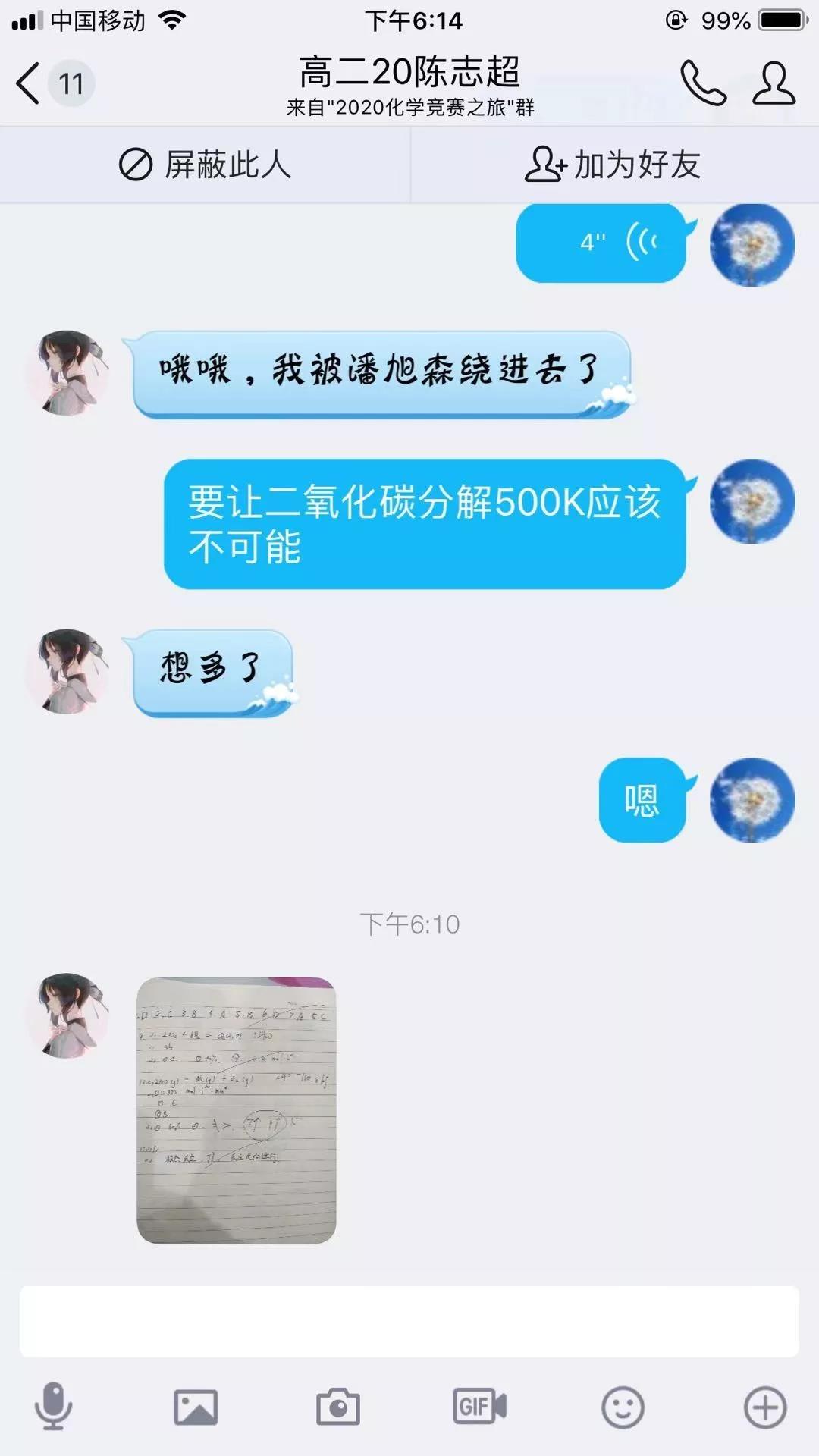Tap 屏蔽此人 to block this person
This screenshot has height=1456, width=819.
click(x=205, y=165)
